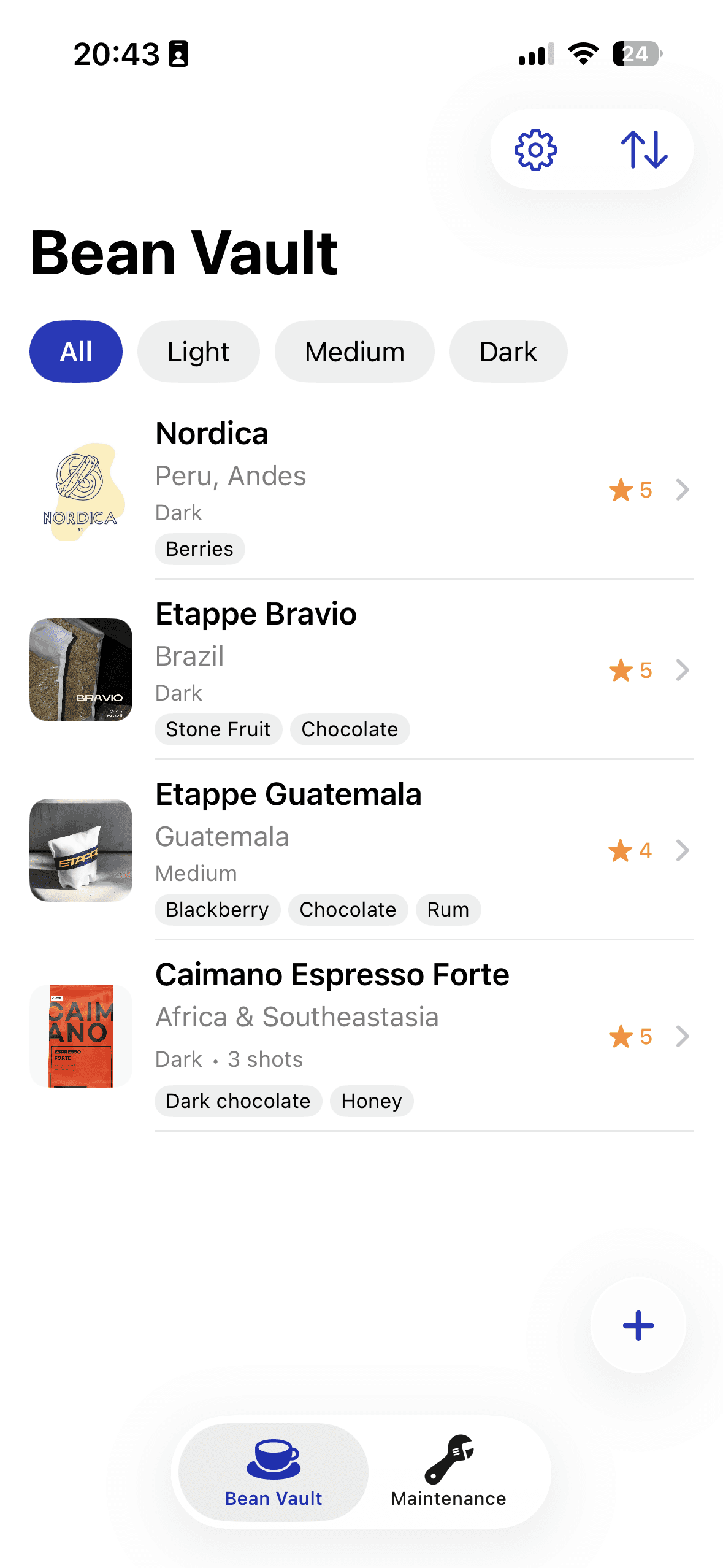Add a new bean with the plus button

pyautogui.click(x=638, y=1325)
